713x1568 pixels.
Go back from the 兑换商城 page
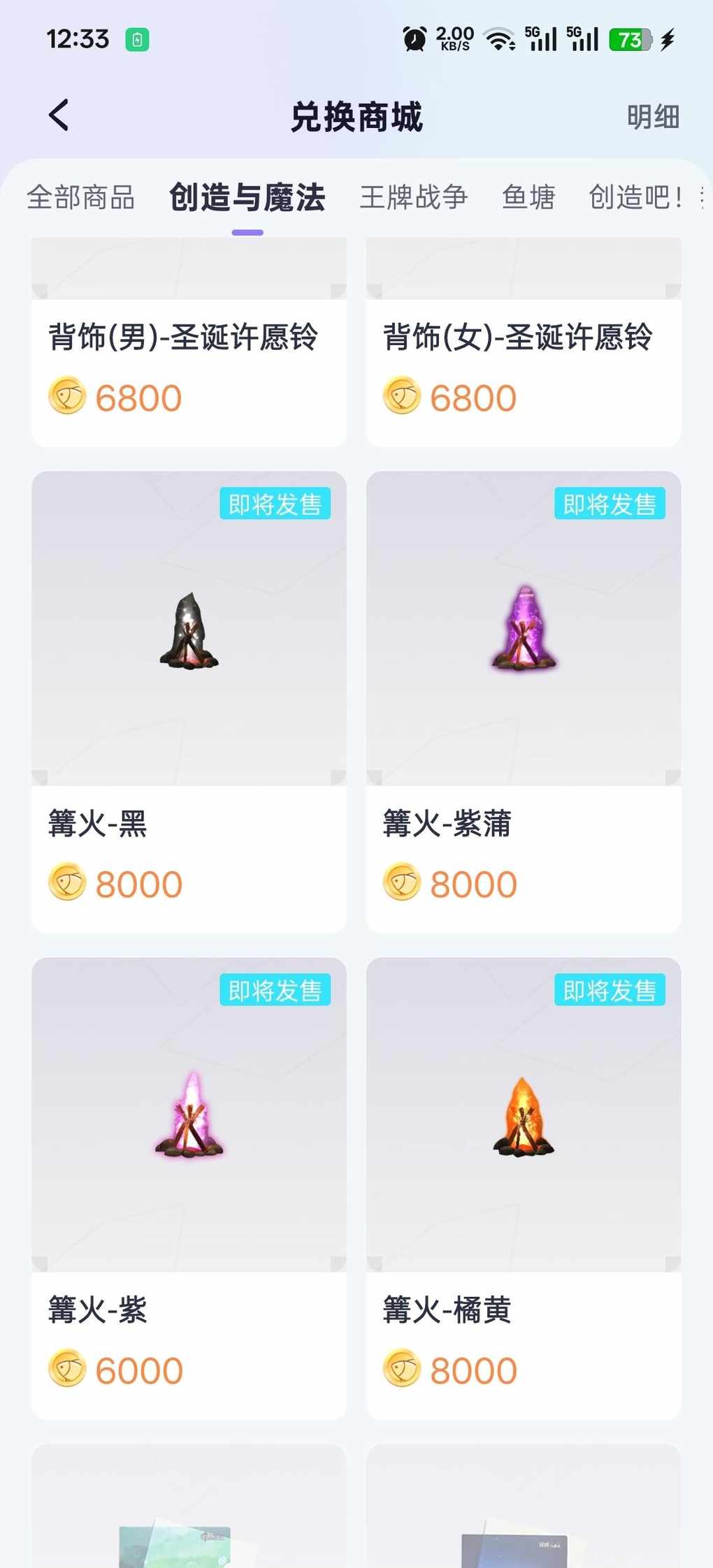pos(59,115)
